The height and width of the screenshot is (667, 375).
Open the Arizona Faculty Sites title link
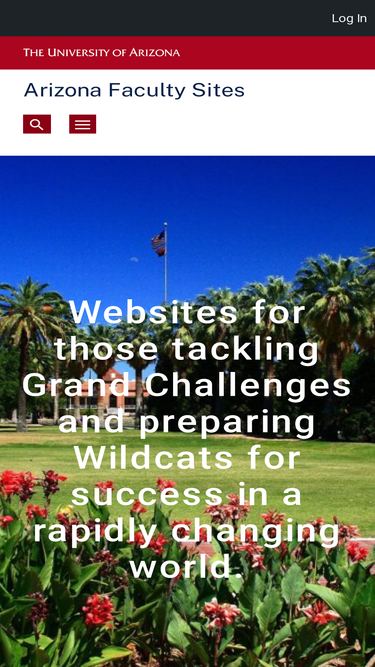[x=134, y=90]
